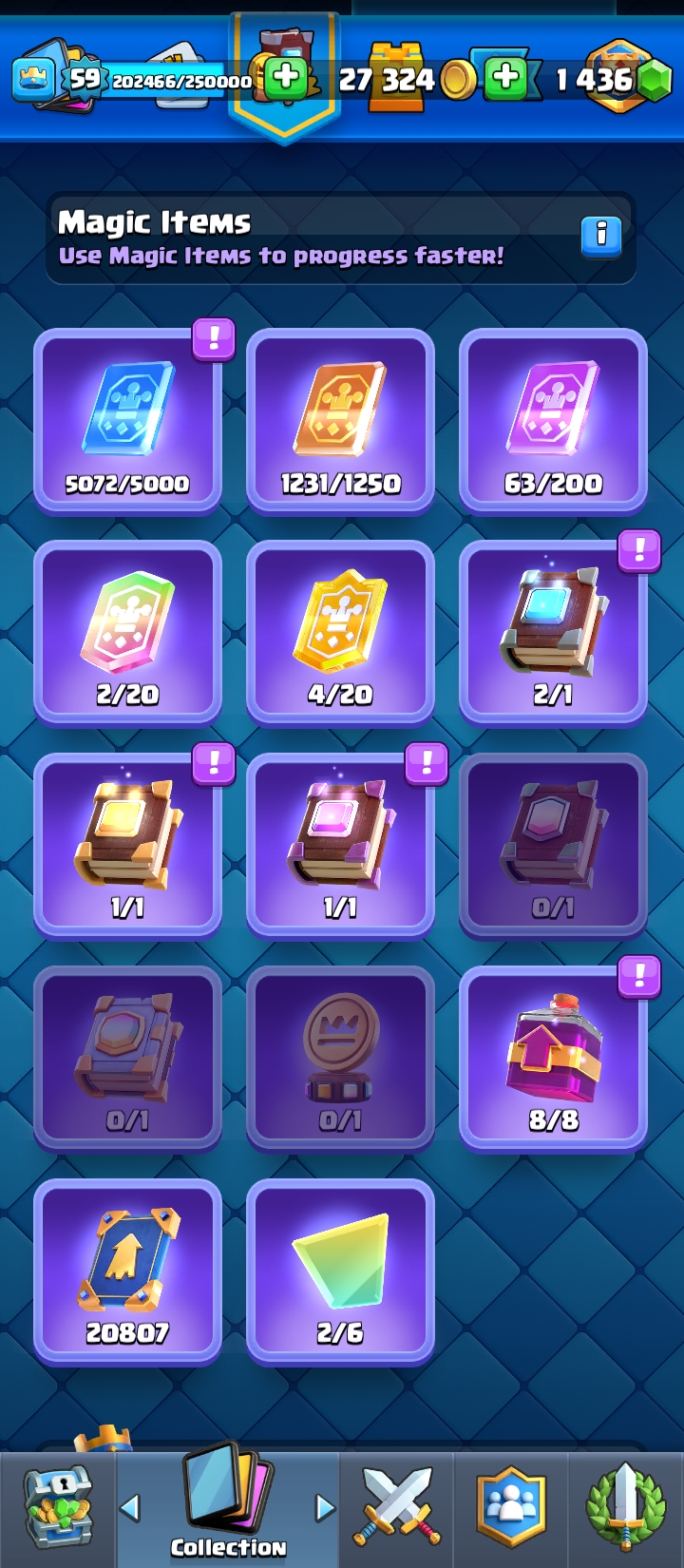Select the gold book item 1/1
Screen dimensions: 684x1568
[x=127, y=845]
